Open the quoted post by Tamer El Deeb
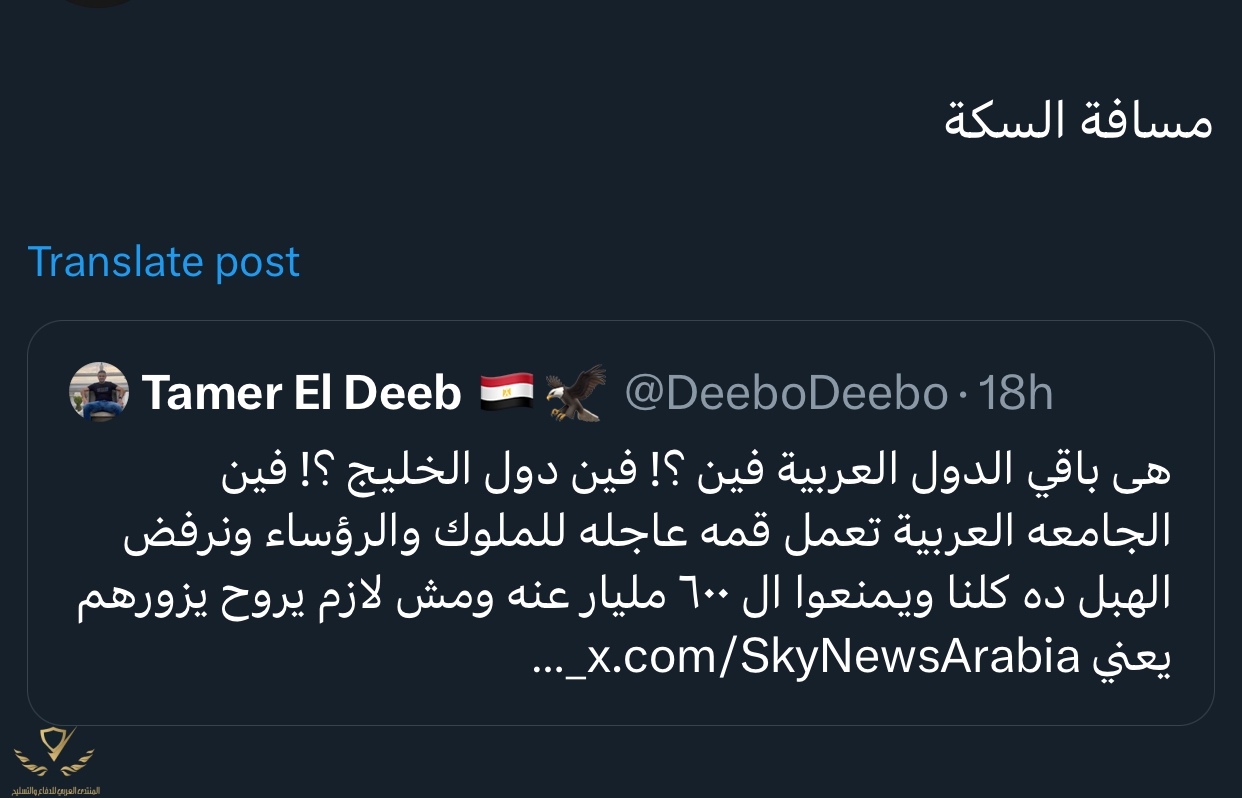 620,560
